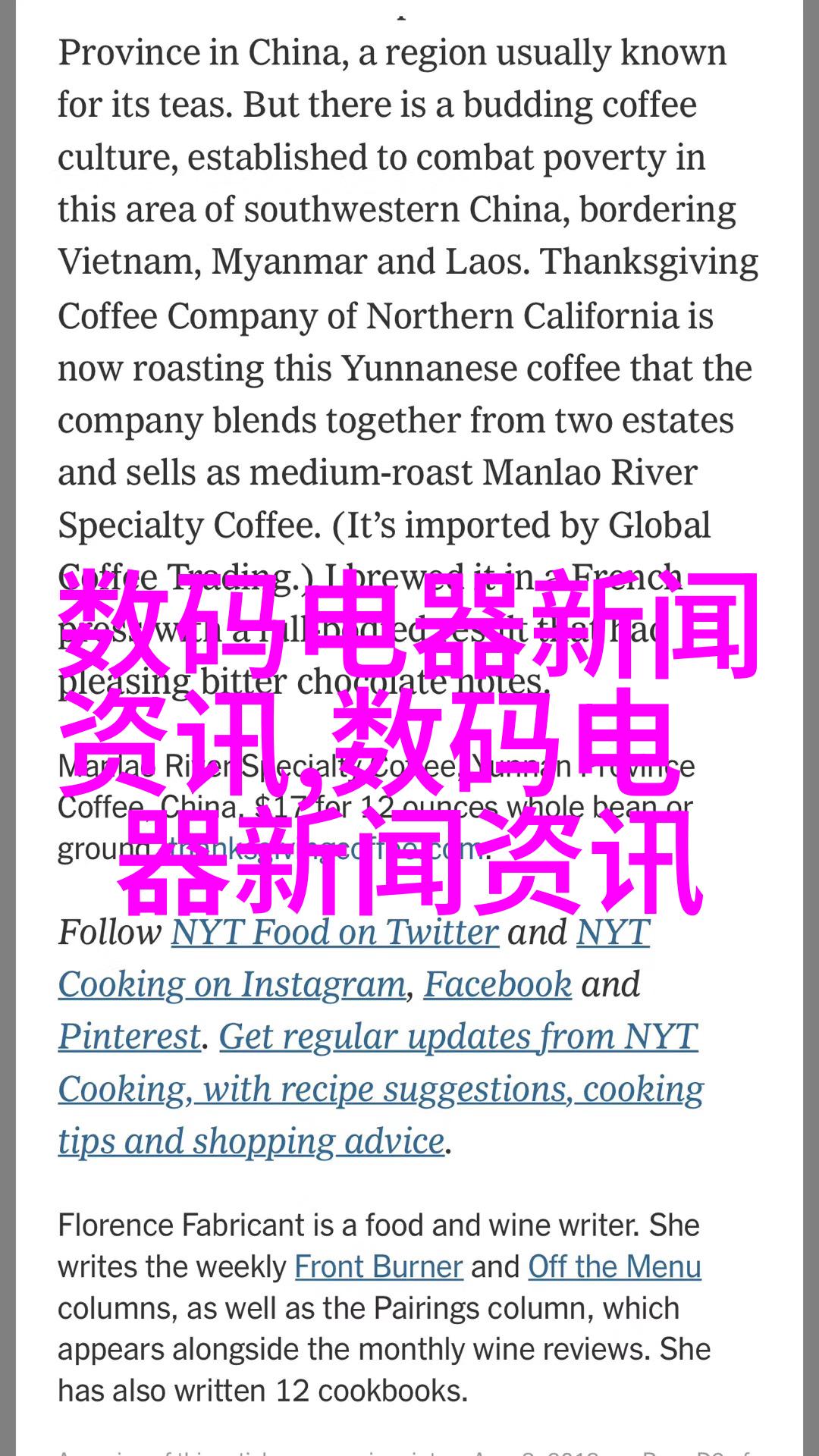Open the Front Burner column link

coord(378,1266)
